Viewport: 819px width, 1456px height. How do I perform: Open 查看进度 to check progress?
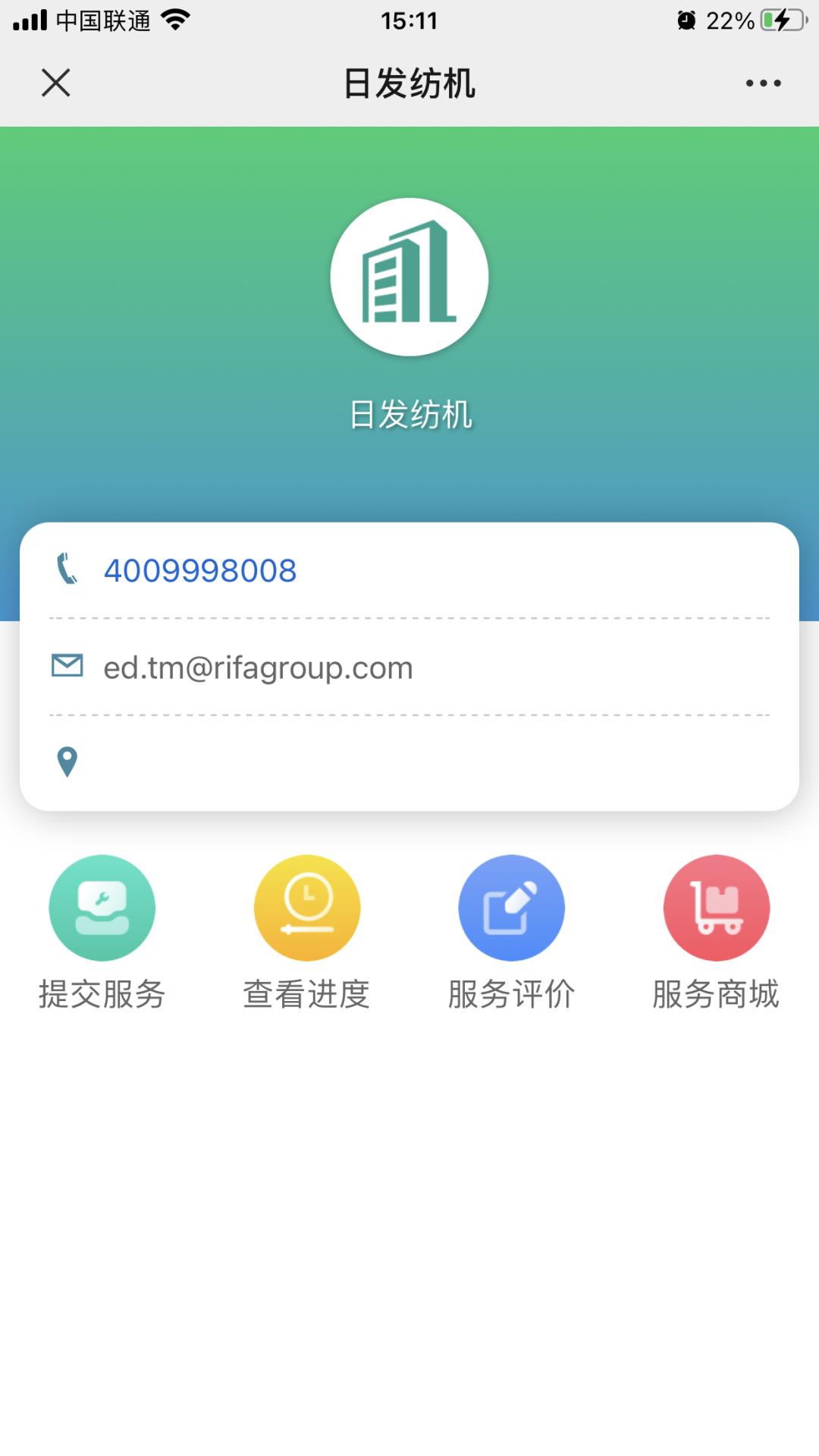[x=306, y=934]
